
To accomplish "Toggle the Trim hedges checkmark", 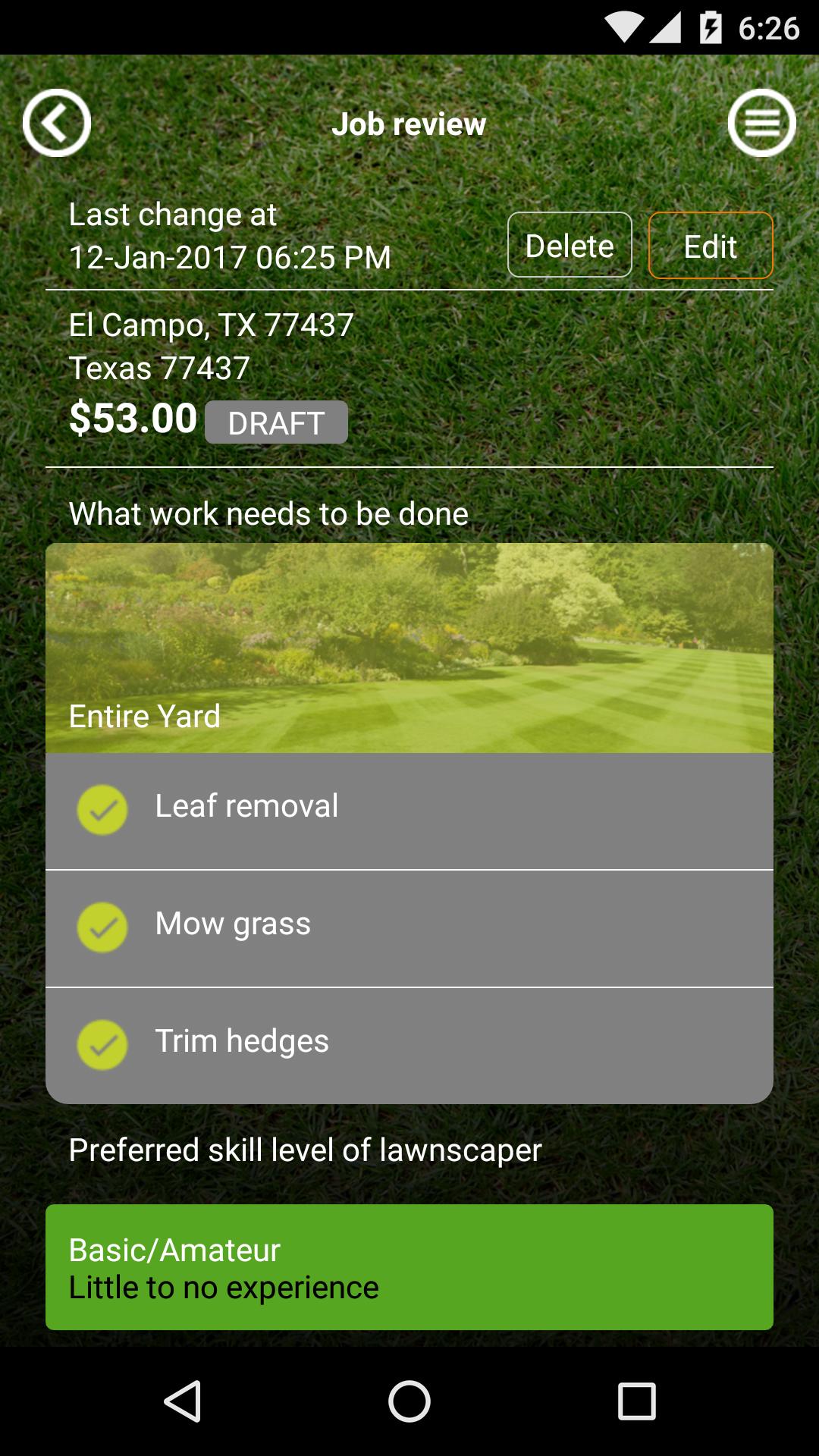I will tap(103, 1046).
